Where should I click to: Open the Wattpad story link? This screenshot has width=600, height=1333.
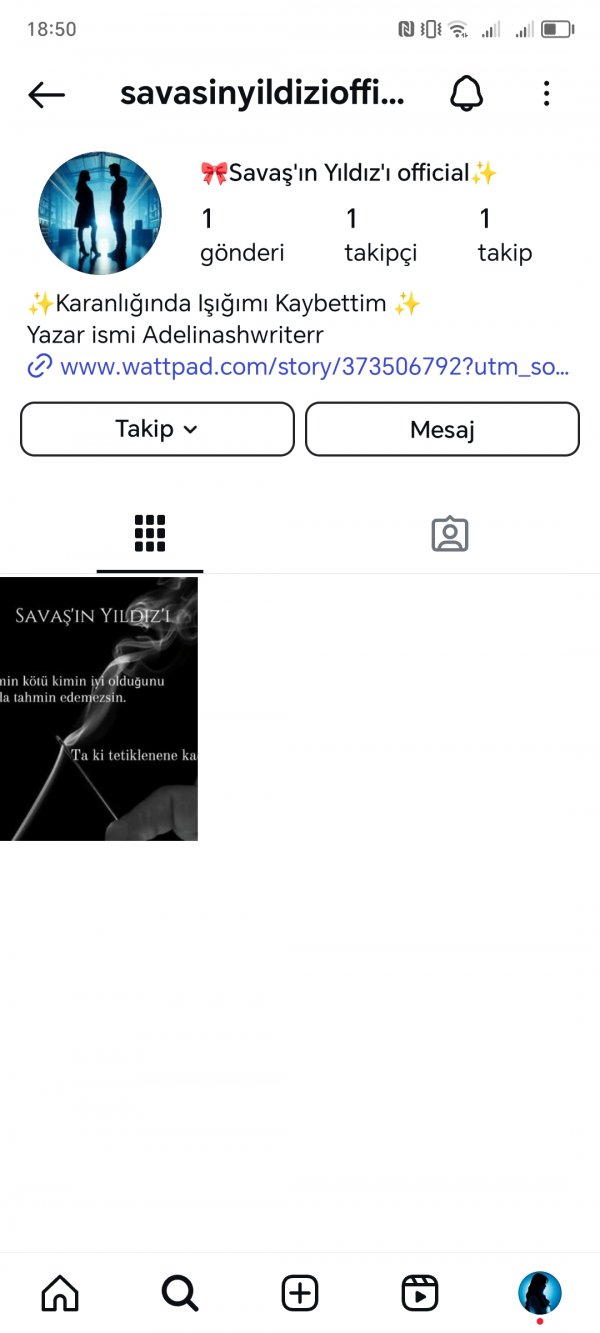[314, 367]
